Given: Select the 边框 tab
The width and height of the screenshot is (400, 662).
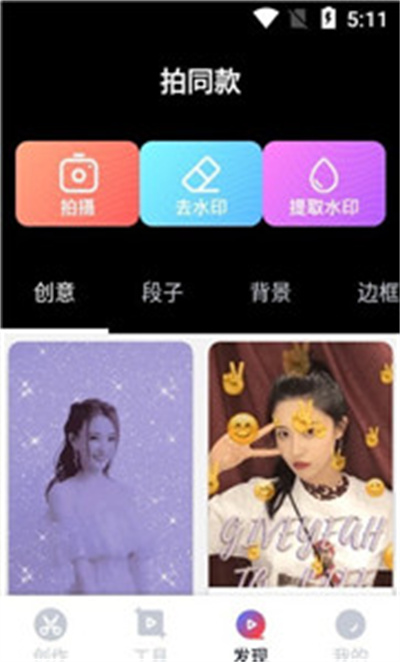Looking at the screenshot, I should (378, 293).
